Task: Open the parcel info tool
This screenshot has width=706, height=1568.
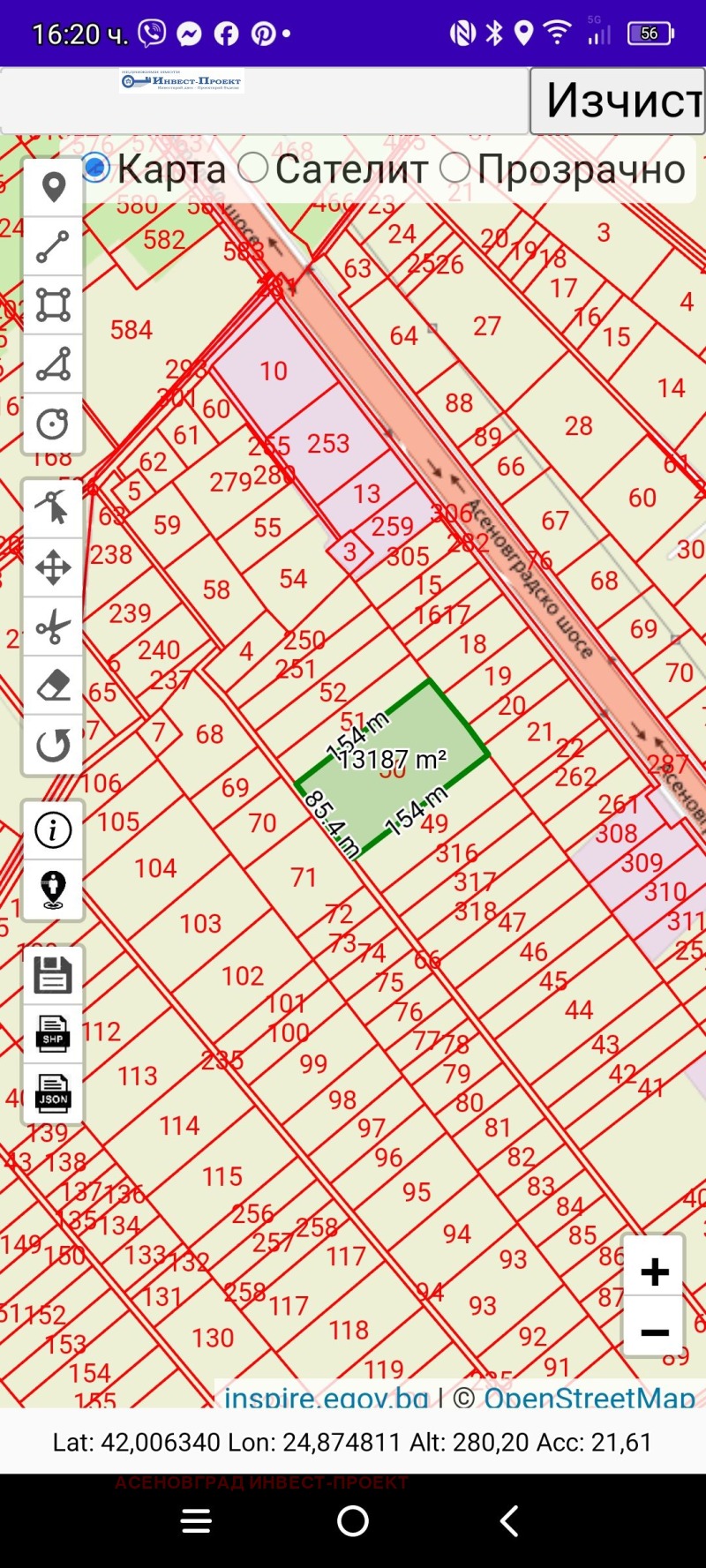Action: point(54,830)
